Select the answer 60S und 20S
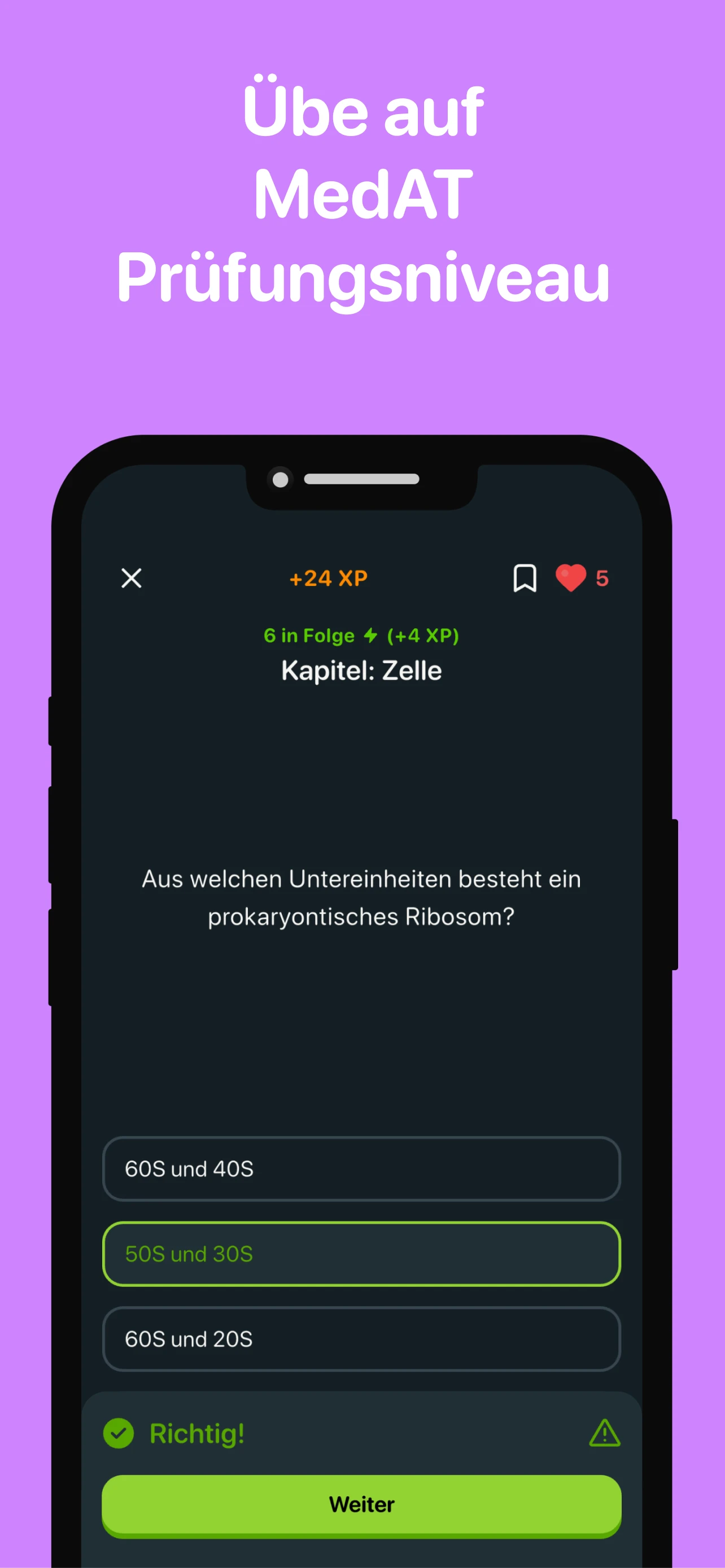 click(x=361, y=1339)
